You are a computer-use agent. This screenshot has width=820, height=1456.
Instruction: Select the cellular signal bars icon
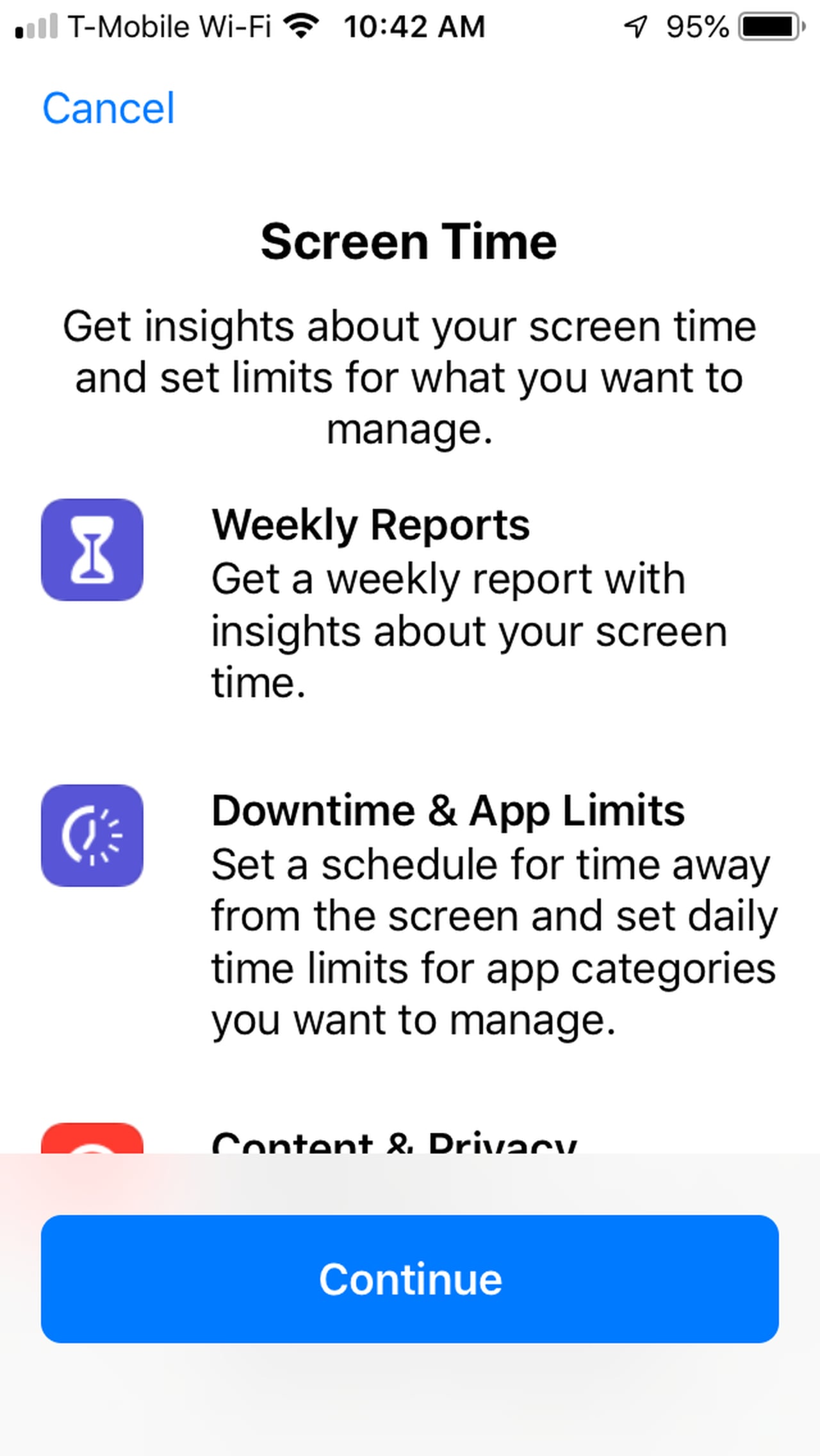click(x=35, y=26)
